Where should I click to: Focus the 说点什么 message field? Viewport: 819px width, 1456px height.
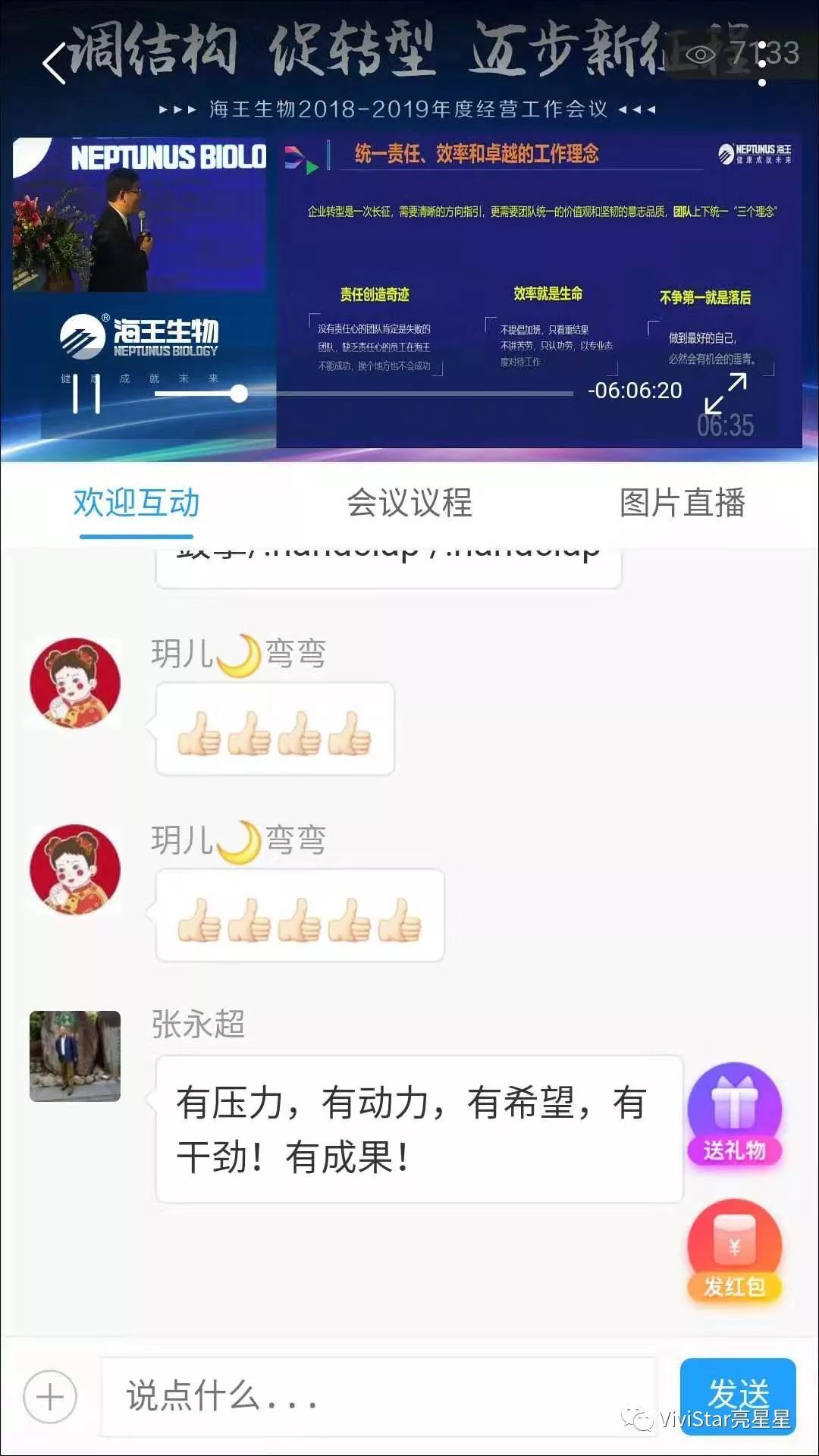coord(379,1397)
